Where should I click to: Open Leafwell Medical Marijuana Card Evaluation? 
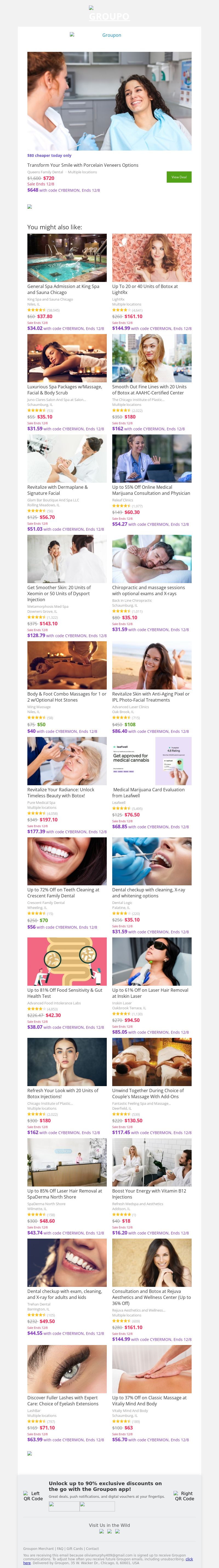[151, 761]
